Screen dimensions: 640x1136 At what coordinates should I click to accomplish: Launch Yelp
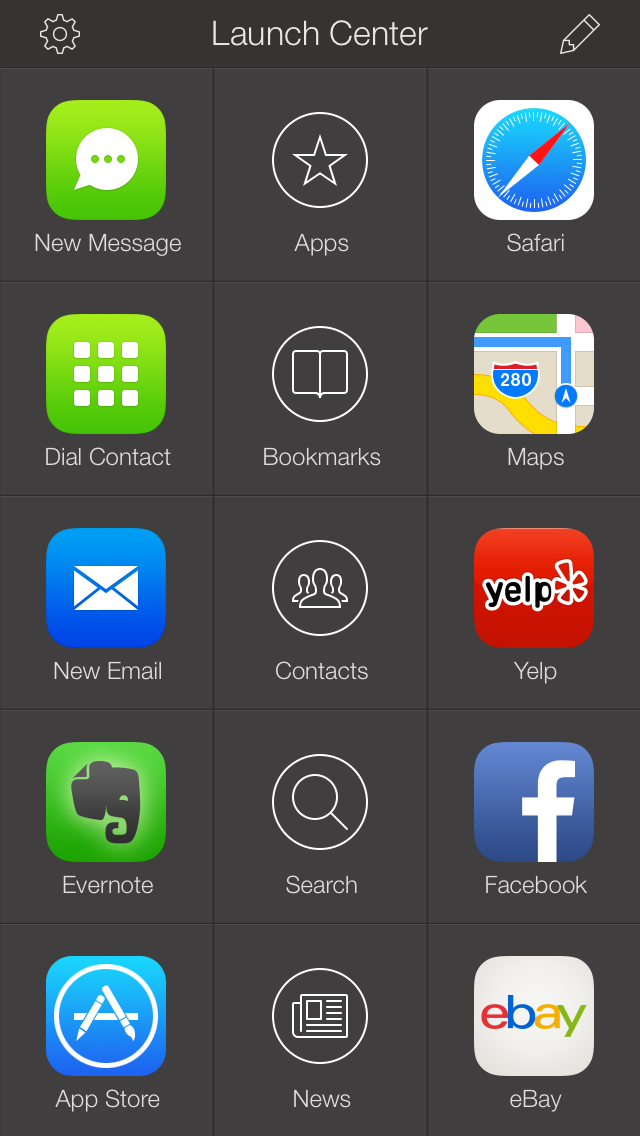[534, 588]
